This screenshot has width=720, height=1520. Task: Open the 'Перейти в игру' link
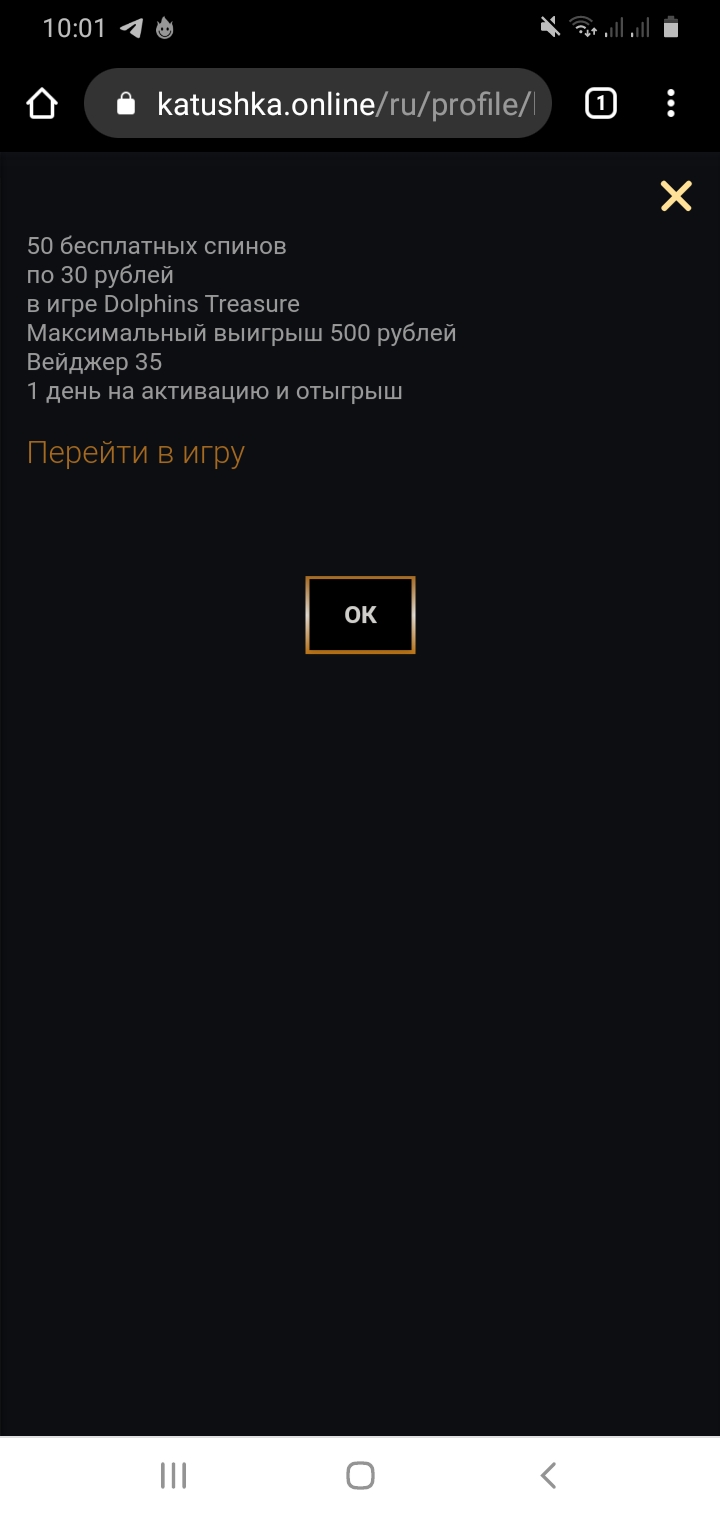point(136,453)
